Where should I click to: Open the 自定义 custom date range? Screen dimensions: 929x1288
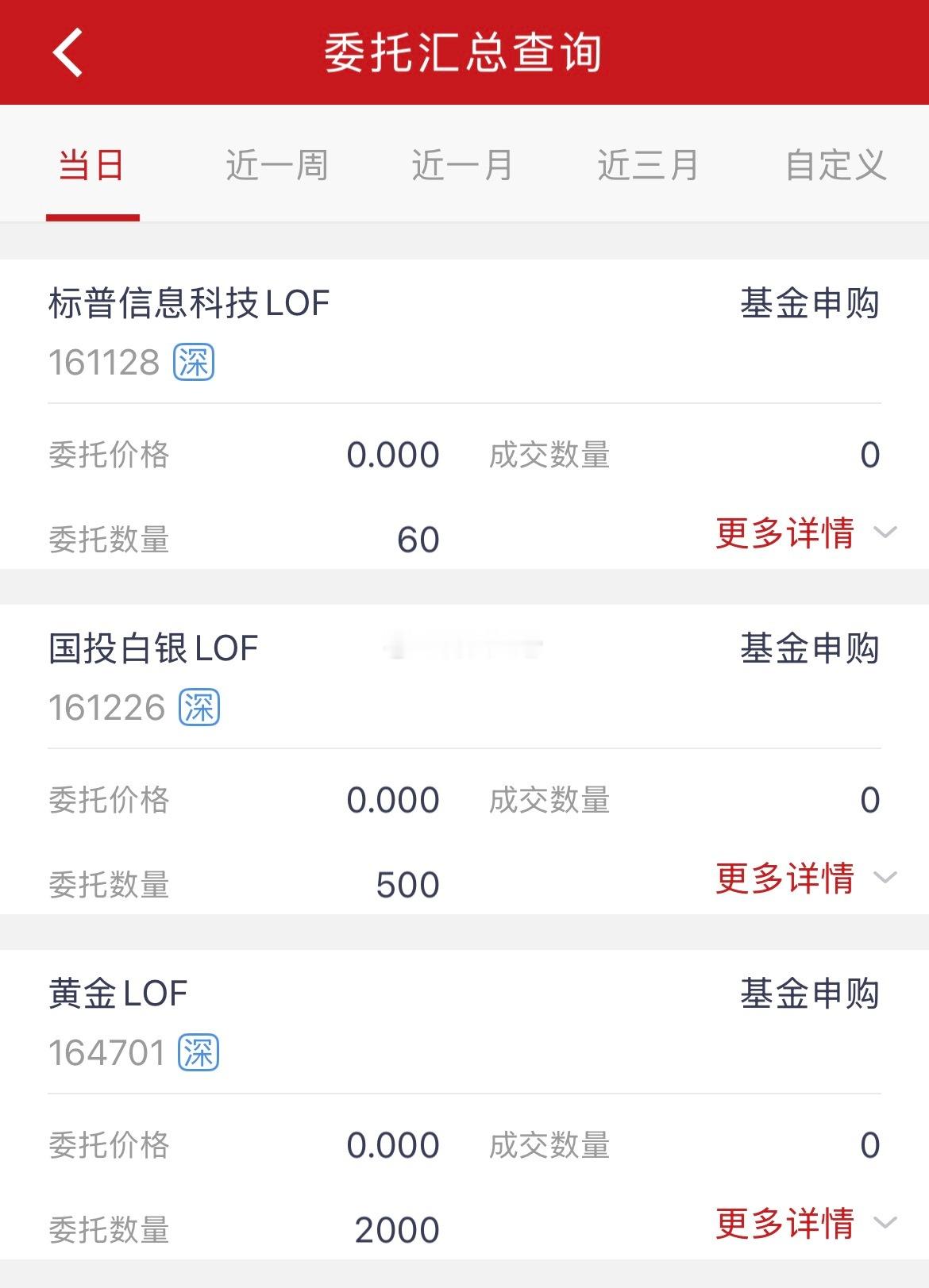coord(835,164)
